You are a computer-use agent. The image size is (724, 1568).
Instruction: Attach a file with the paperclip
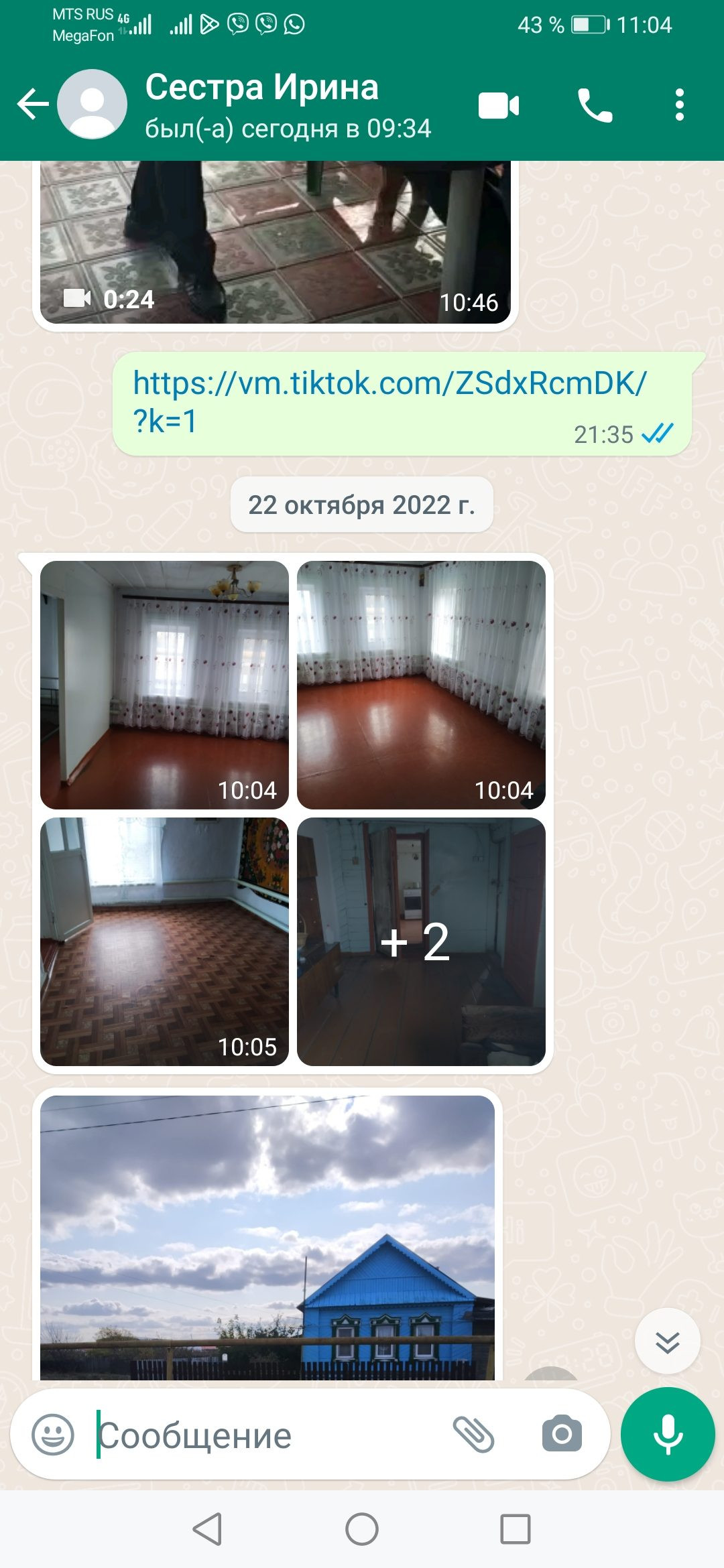coord(473,1435)
